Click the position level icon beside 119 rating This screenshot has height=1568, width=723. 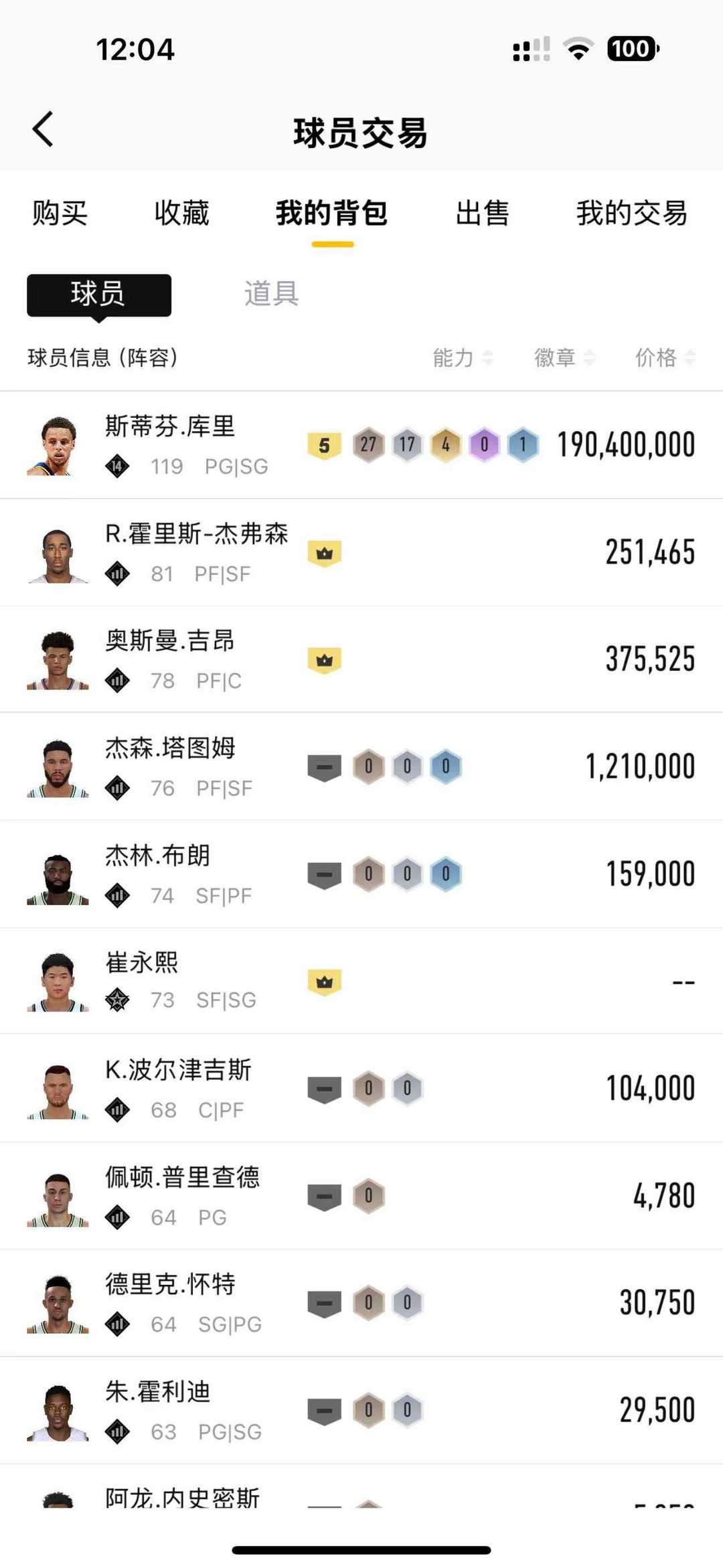117,466
